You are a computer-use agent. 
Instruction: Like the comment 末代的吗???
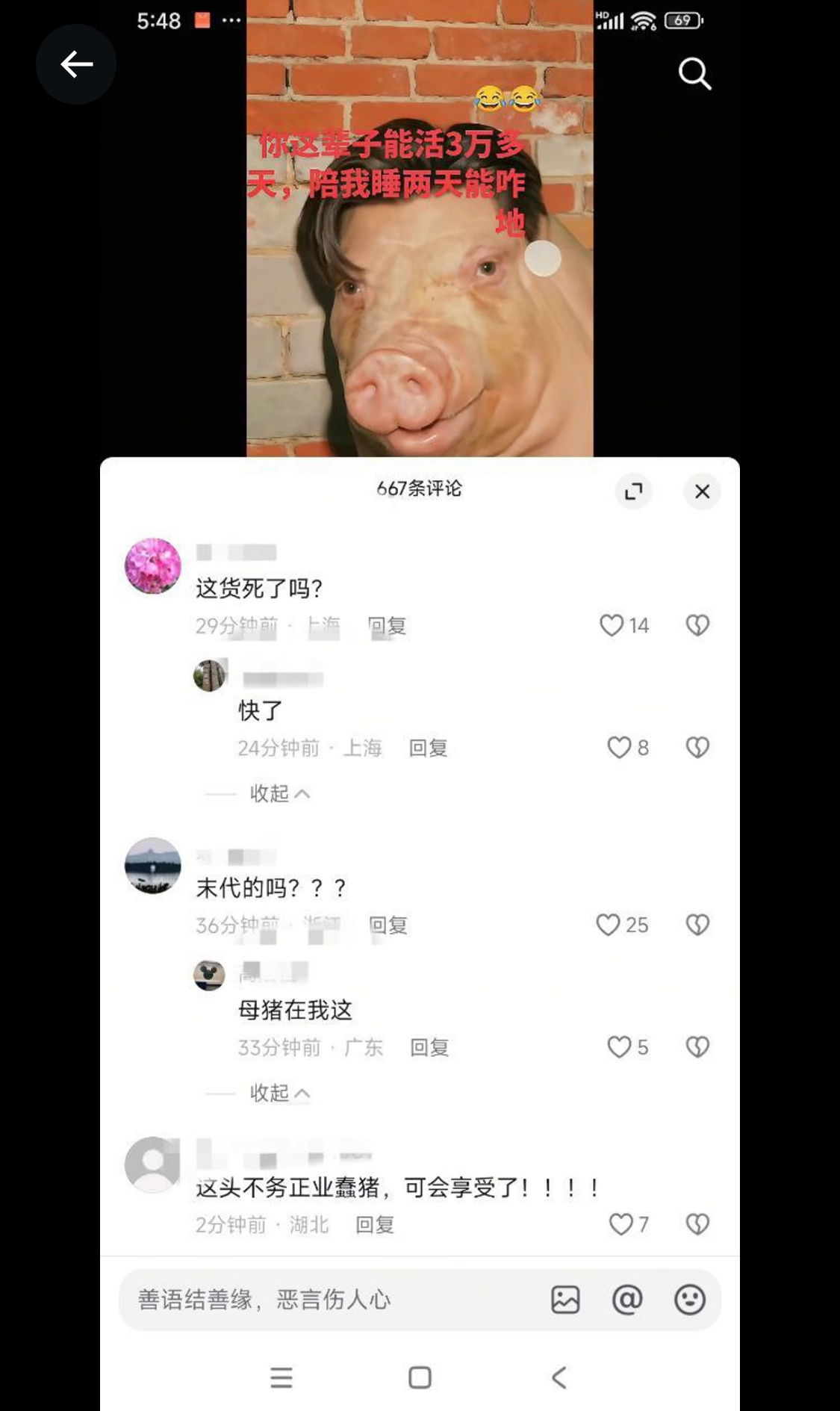[609, 925]
